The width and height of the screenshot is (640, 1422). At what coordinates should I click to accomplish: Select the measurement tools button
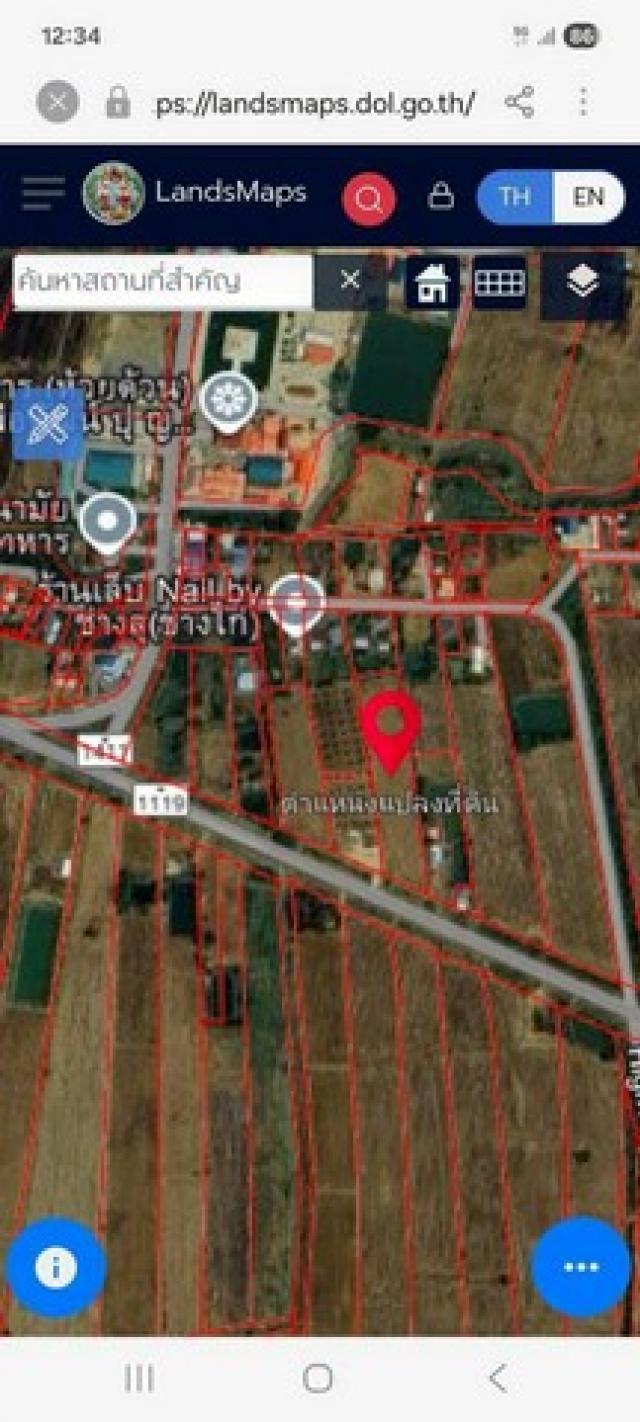49,425
